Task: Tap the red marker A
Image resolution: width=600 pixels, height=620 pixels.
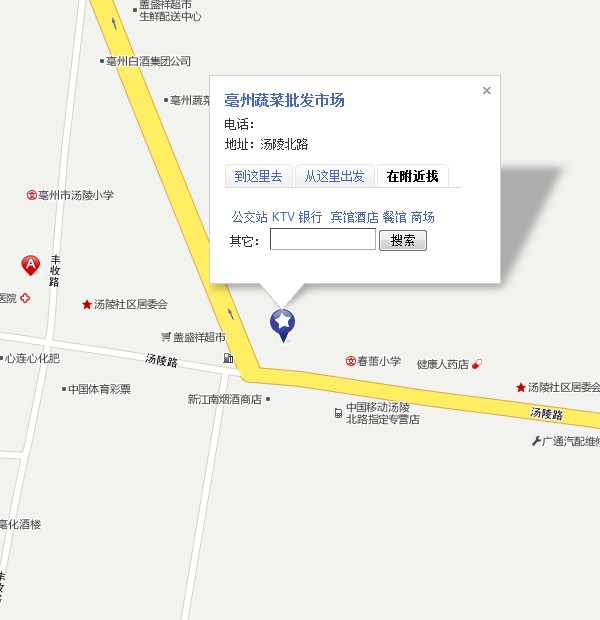Action: point(31,265)
